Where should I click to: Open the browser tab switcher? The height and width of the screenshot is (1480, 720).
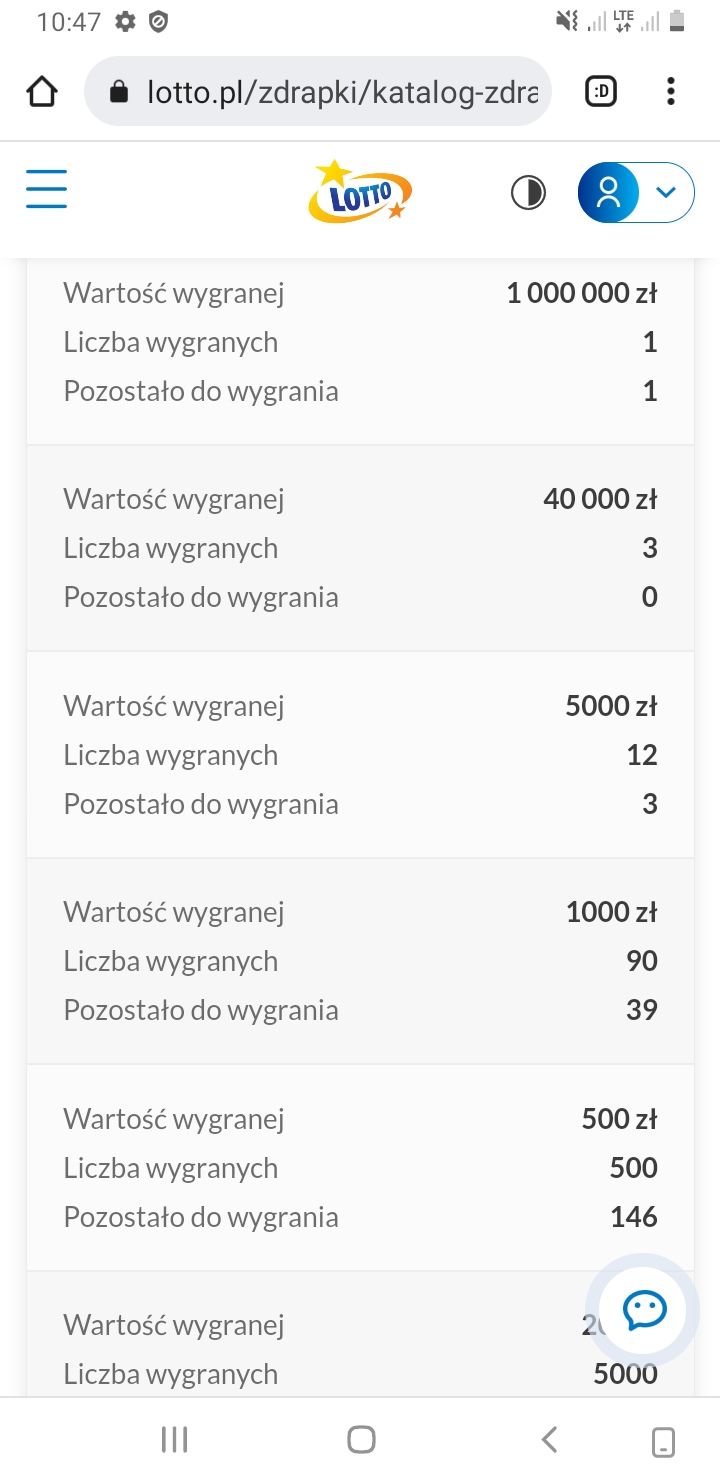(x=600, y=92)
